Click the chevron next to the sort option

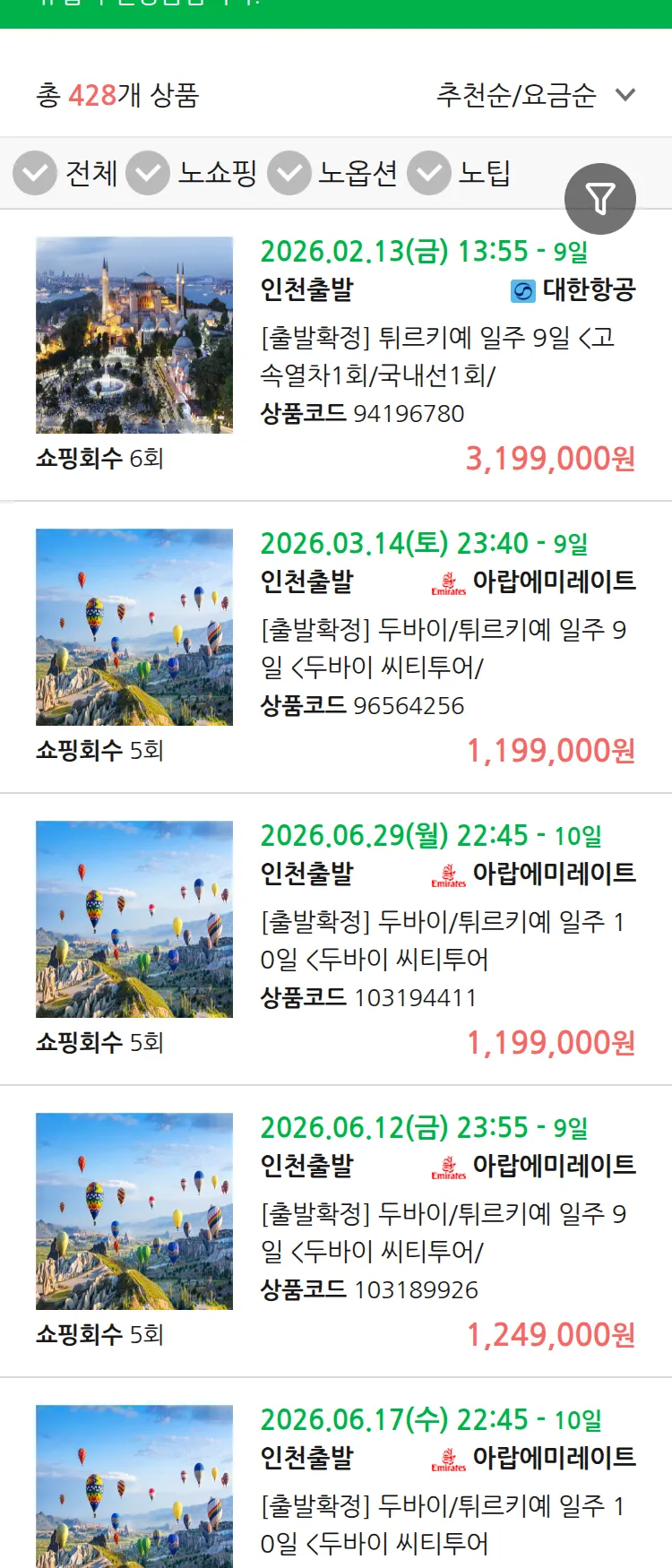[626, 94]
